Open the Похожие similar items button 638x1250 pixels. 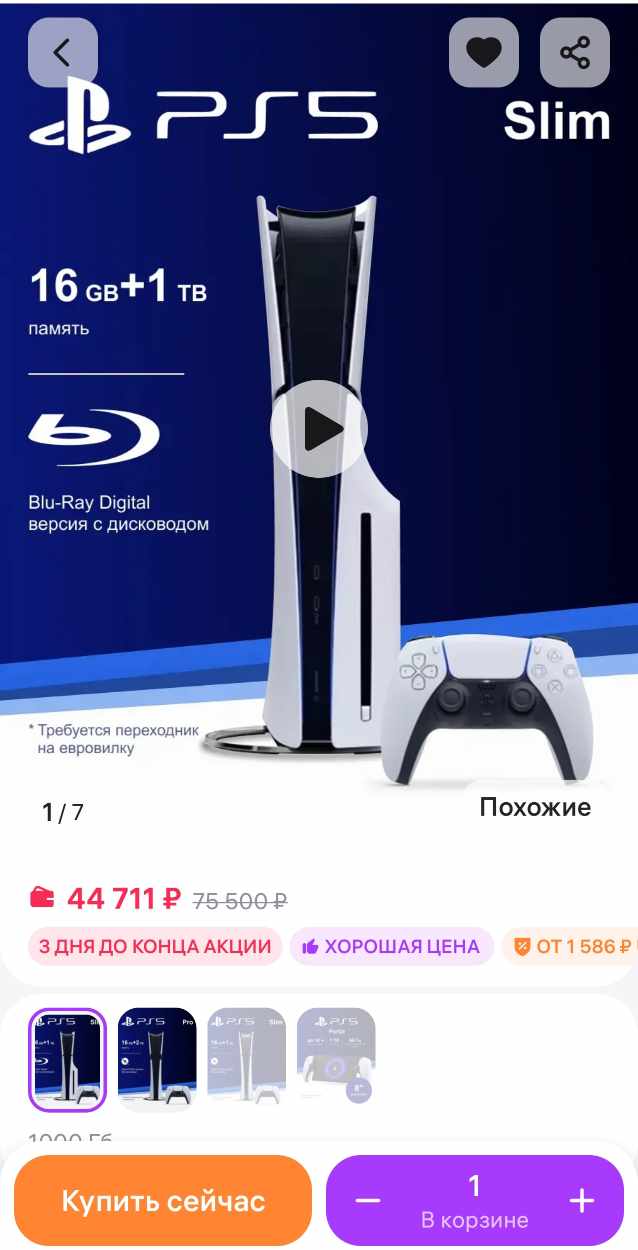pos(535,807)
